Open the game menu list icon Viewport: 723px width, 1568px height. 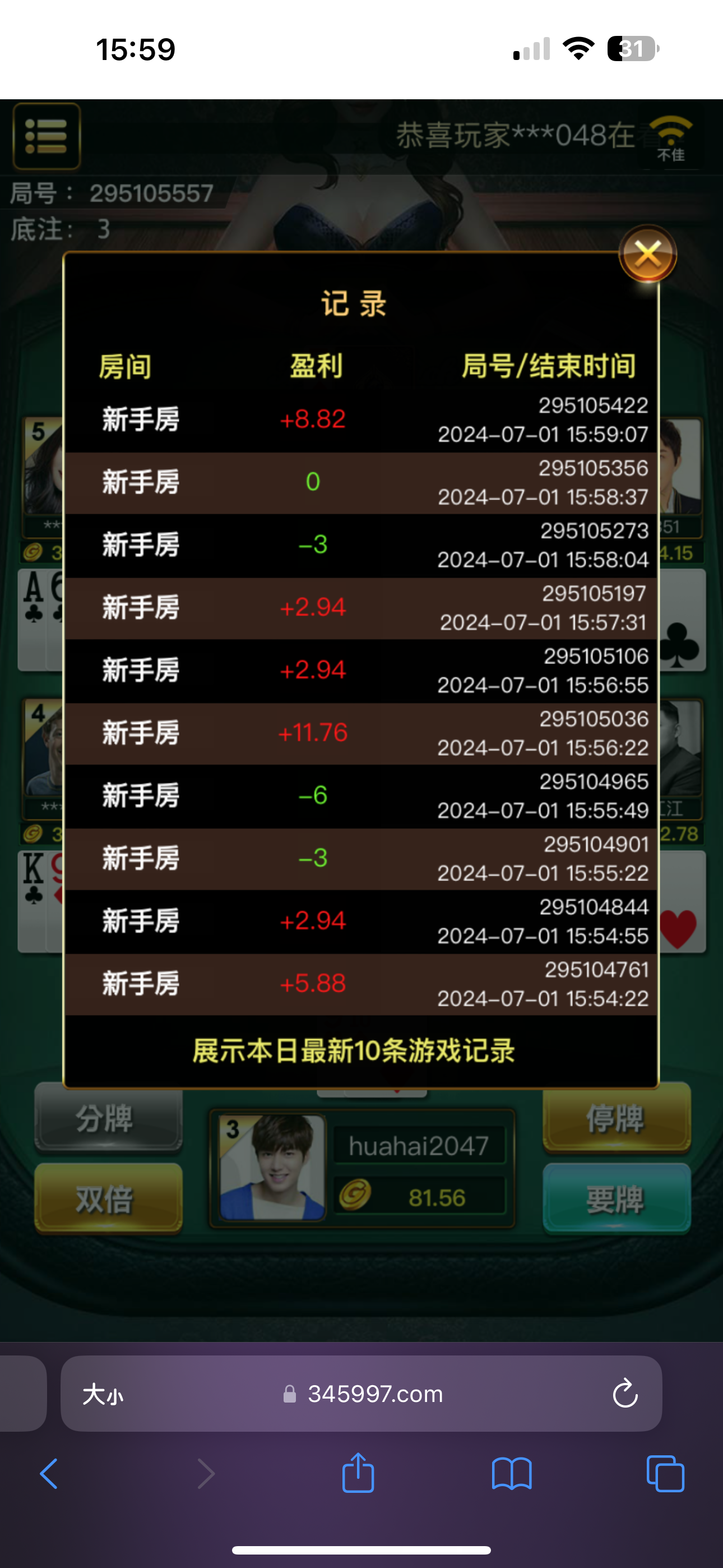pyautogui.click(x=47, y=136)
